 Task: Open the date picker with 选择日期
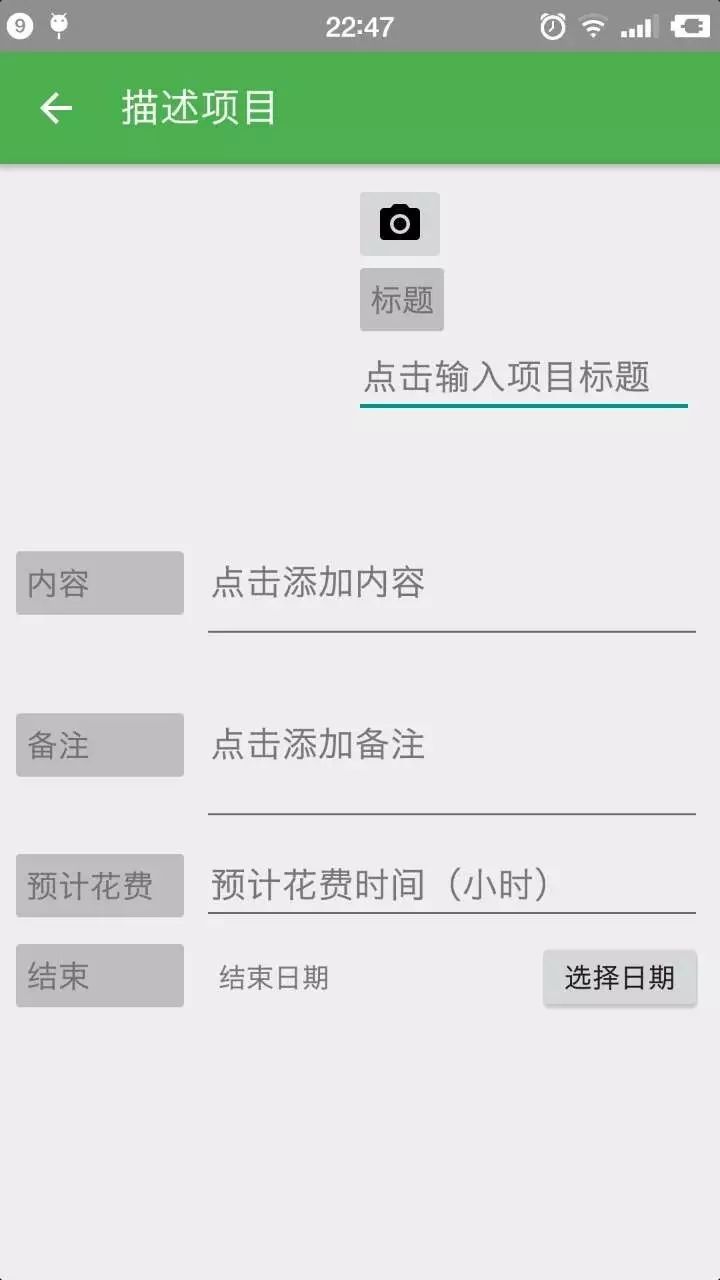(x=620, y=978)
